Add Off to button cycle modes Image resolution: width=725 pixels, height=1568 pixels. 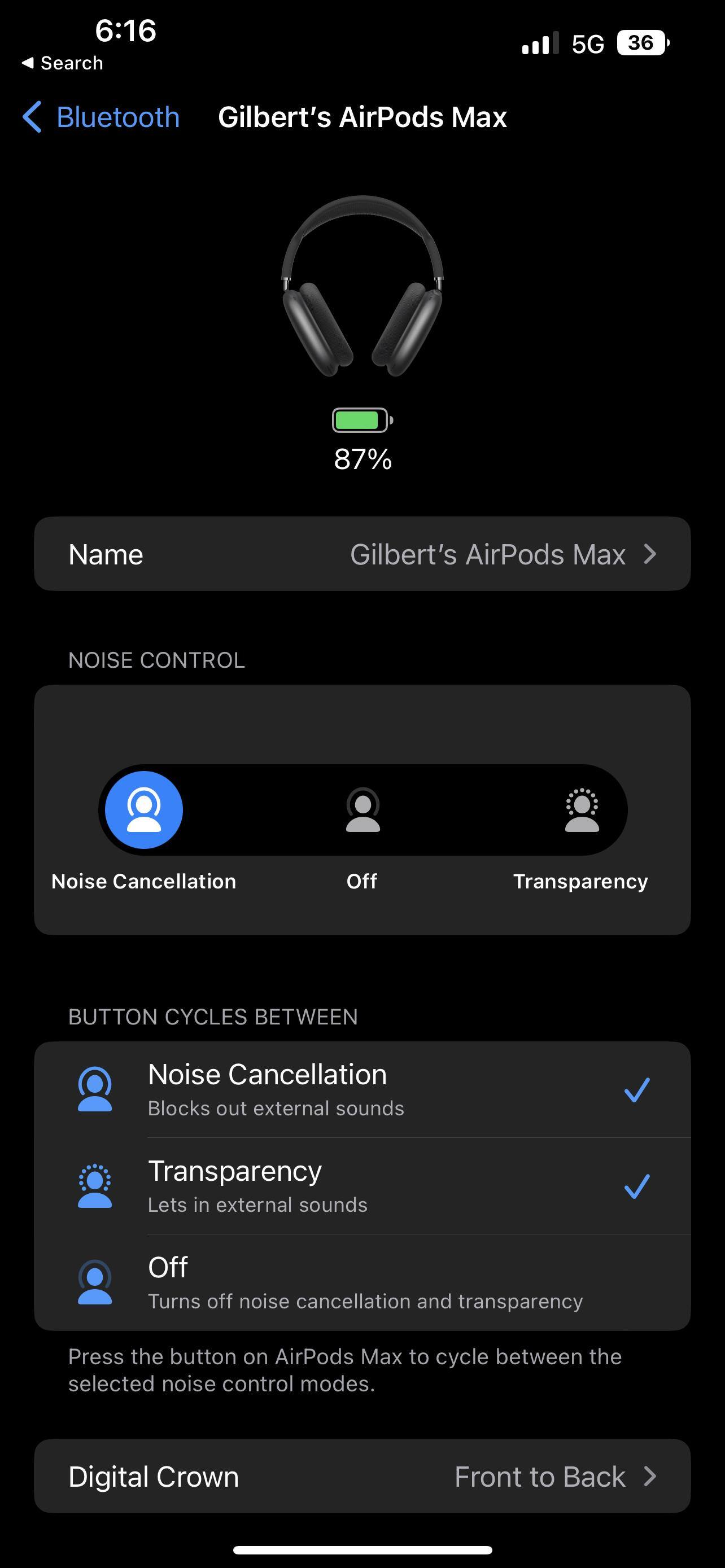point(362,1282)
